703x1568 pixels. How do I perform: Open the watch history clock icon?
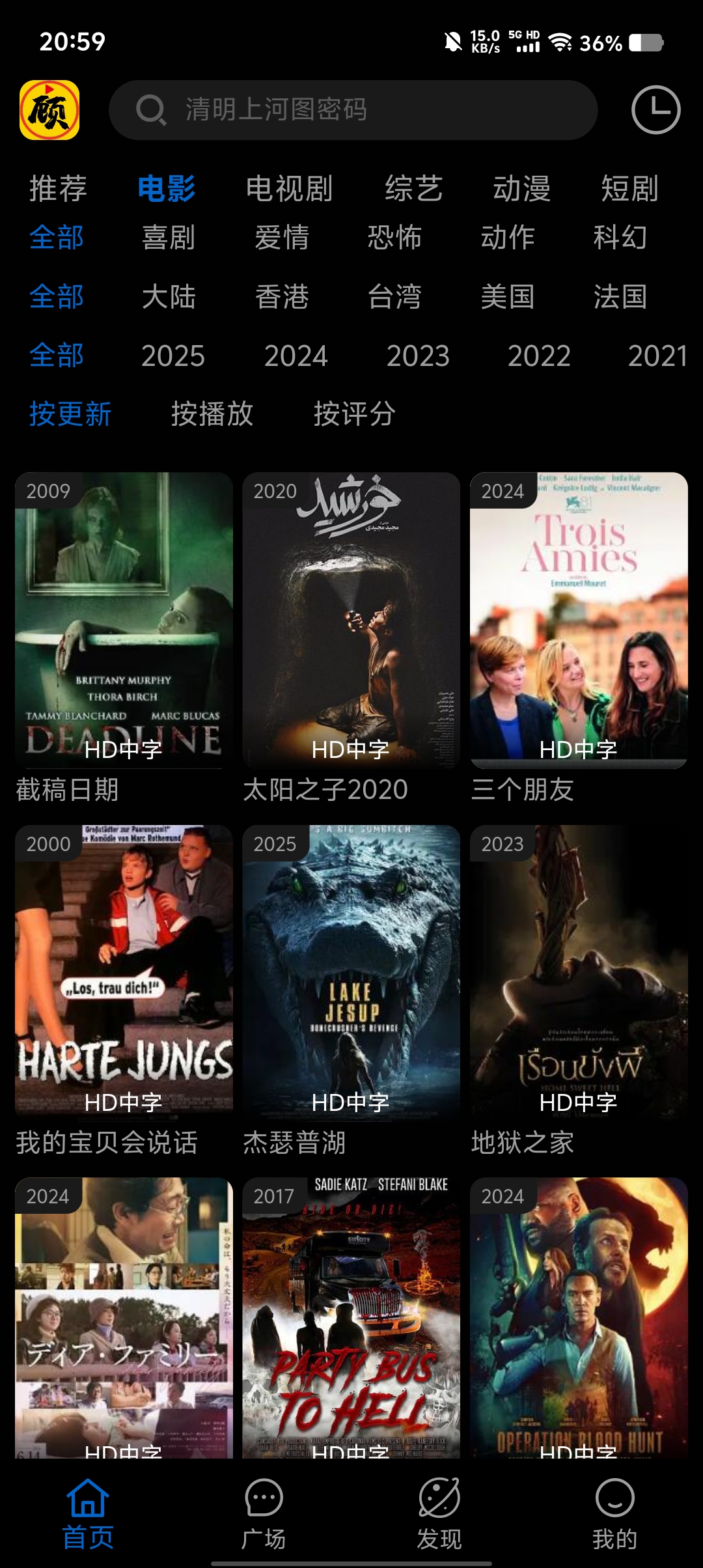point(655,109)
